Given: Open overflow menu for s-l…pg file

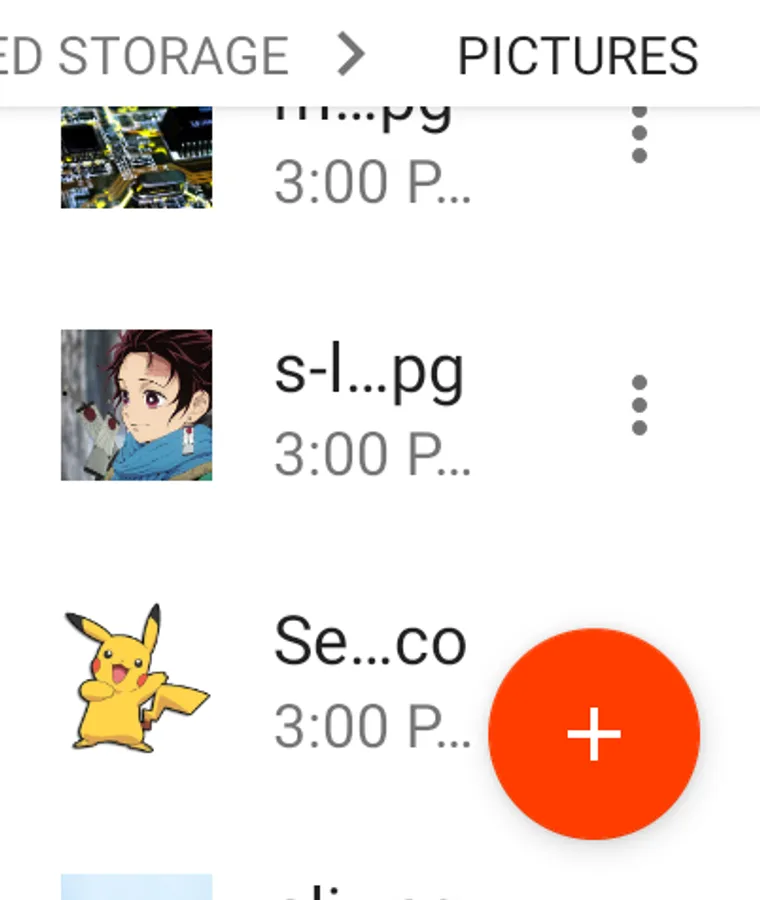Looking at the screenshot, I should 640,405.
